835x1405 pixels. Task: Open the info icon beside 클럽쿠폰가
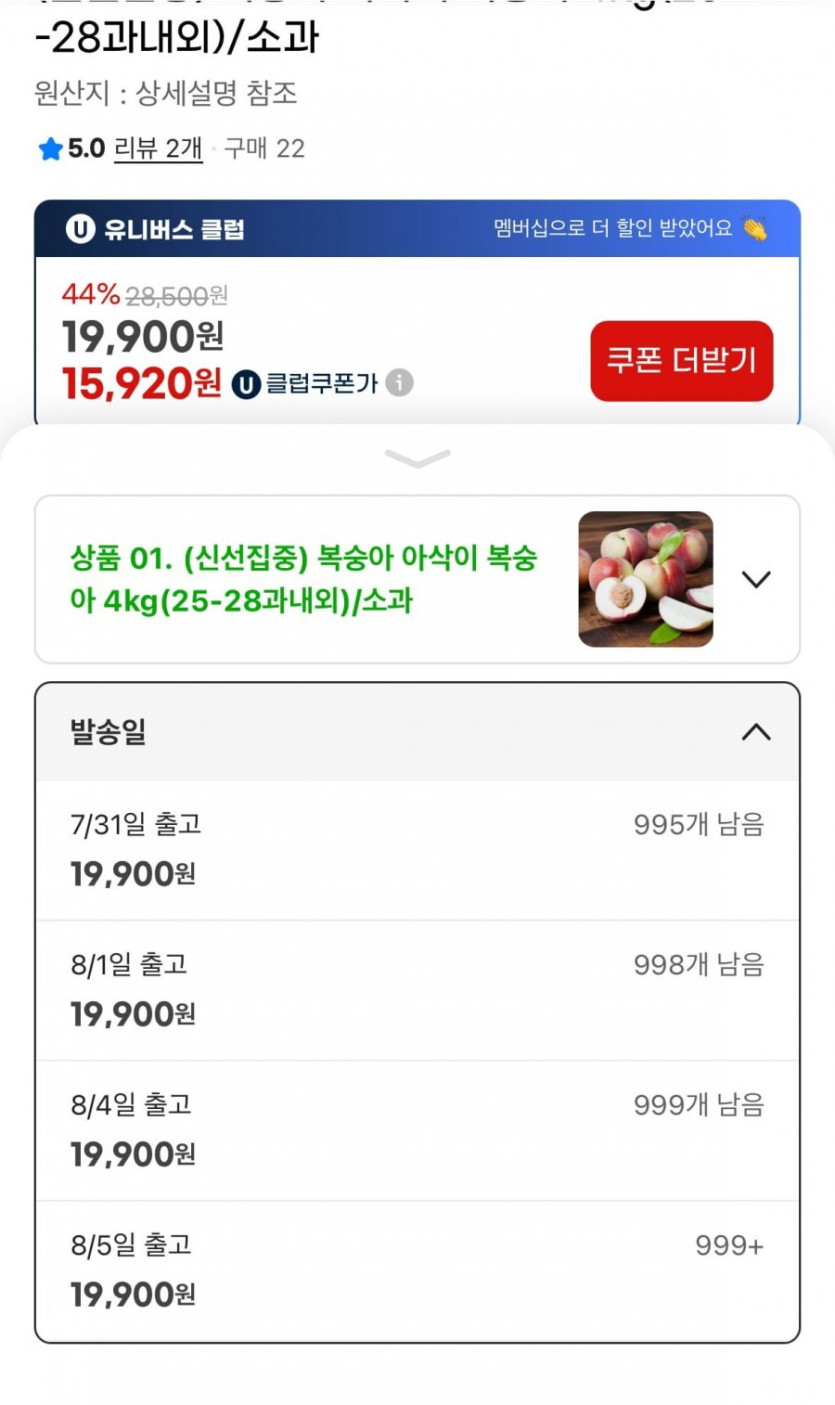point(399,383)
